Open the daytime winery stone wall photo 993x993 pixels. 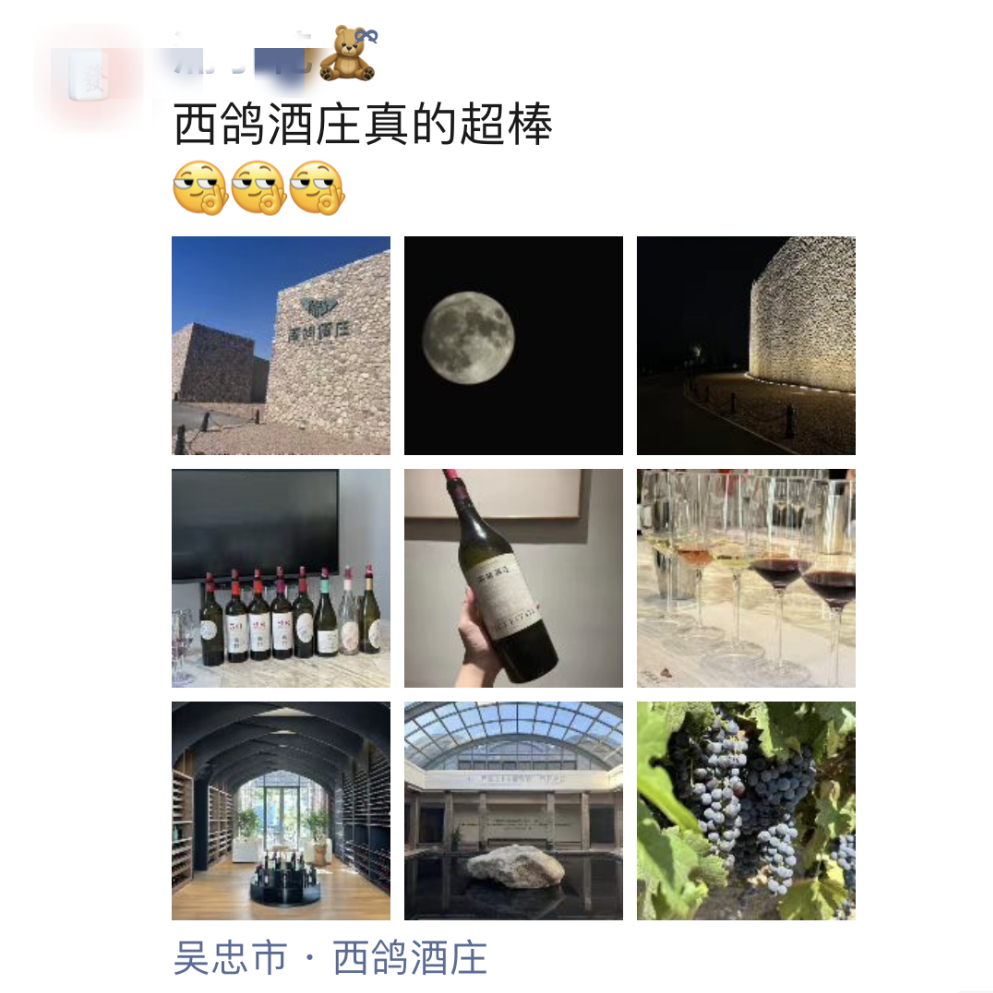coord(281,345)
